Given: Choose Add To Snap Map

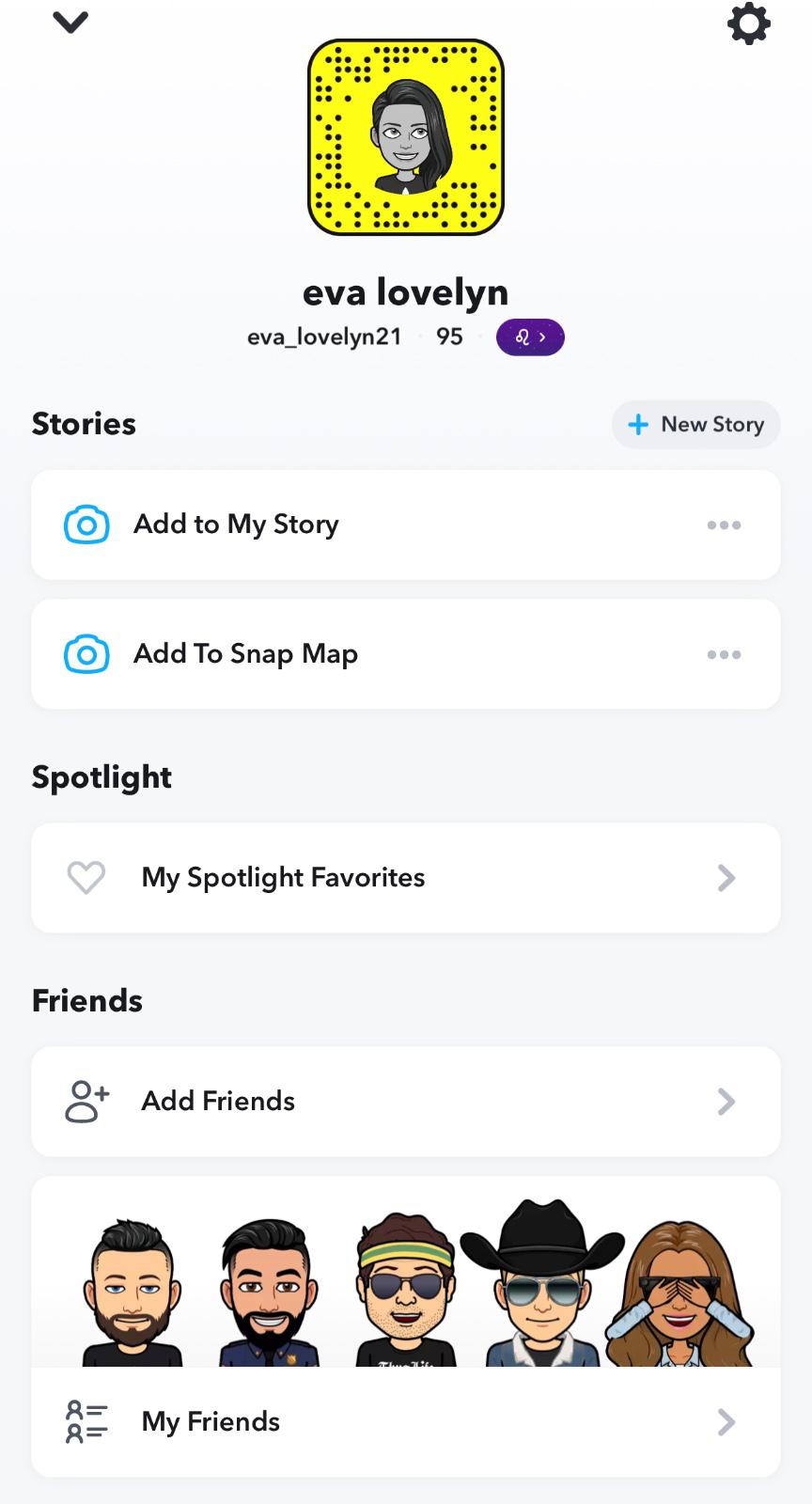Looking at the screenshot, I should (244, 654).
